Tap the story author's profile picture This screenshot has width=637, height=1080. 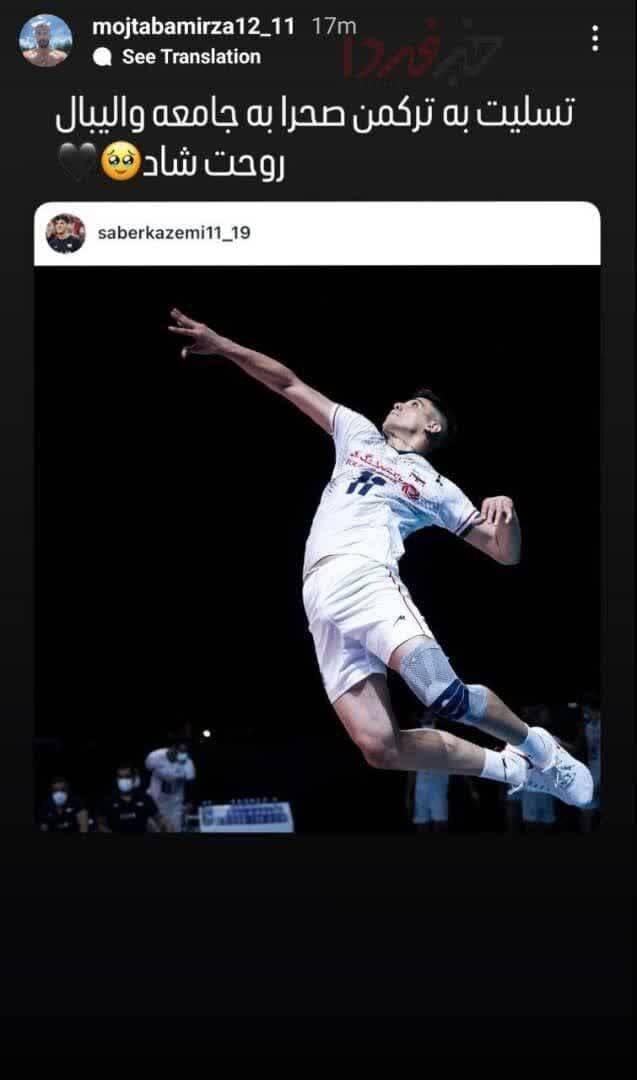45,40
